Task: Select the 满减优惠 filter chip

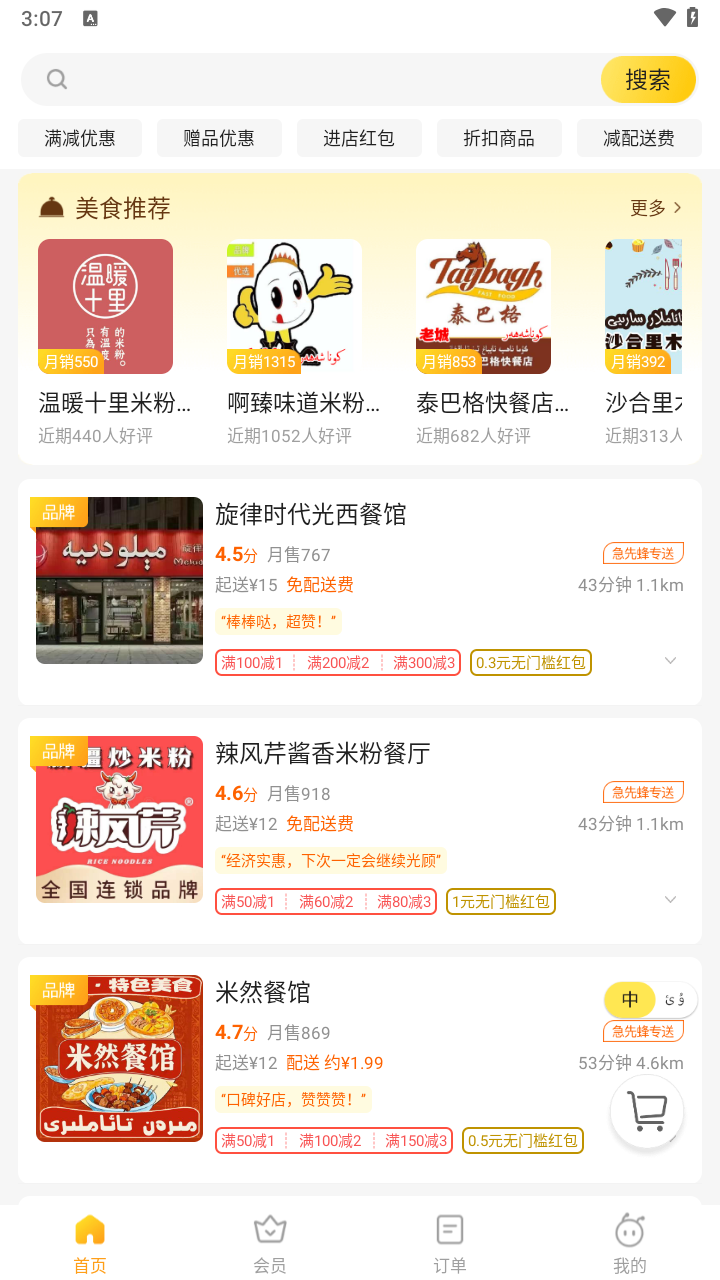Action: pyautogui.click(x=80, y=138)
